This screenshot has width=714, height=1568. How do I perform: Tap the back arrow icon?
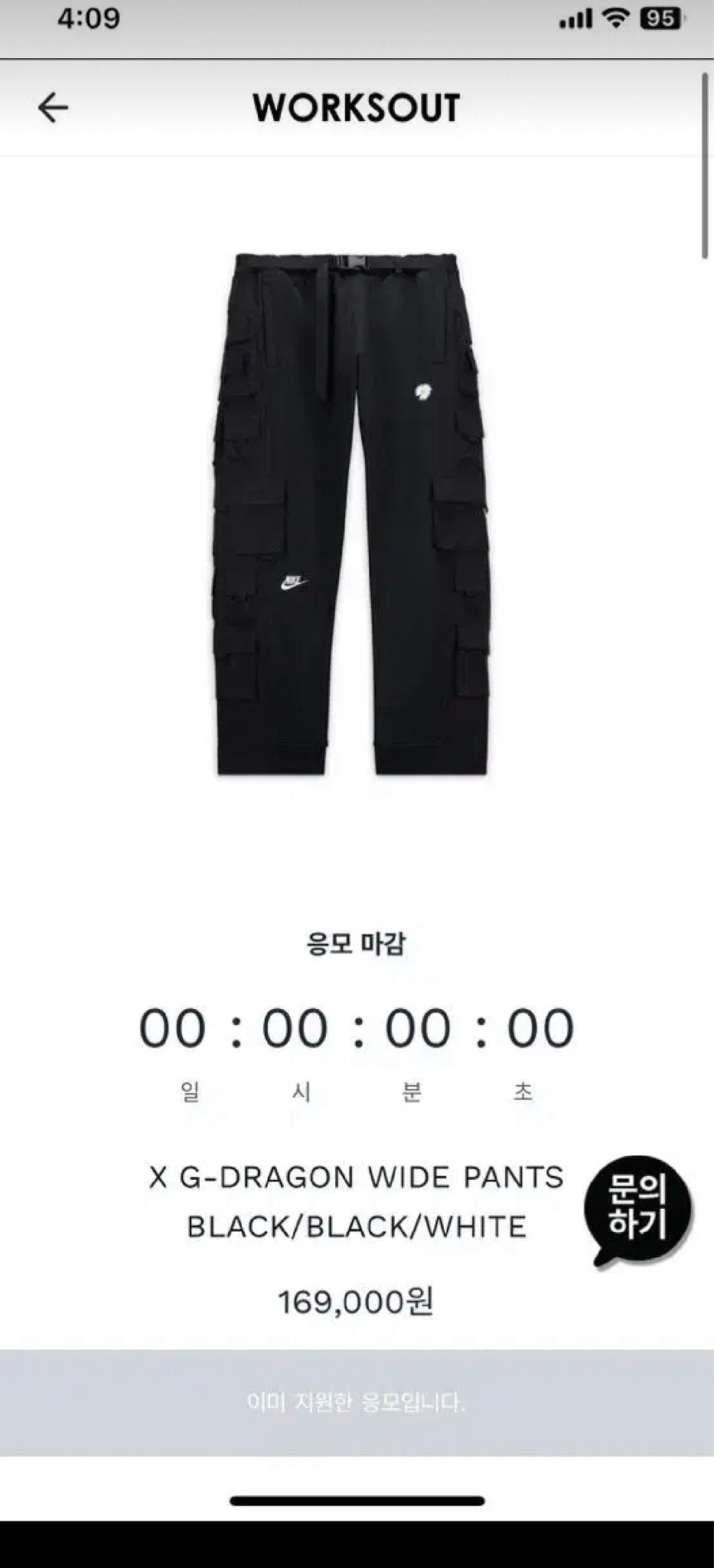tap(52, 107)
